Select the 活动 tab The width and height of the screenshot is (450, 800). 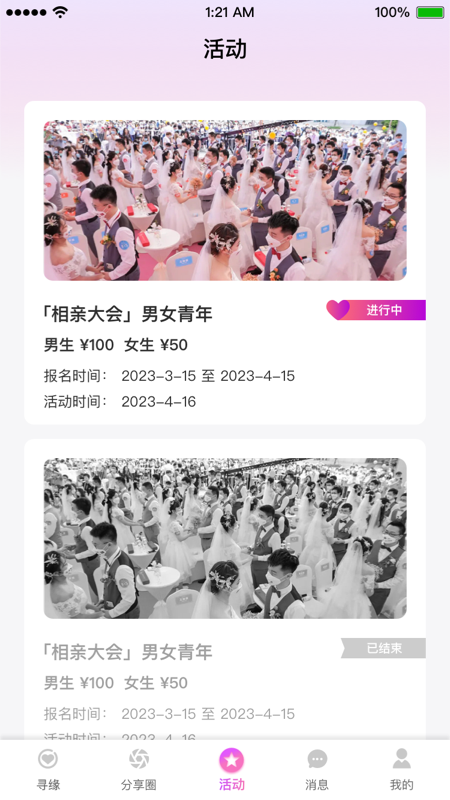pyautogui.click(x=232, y=769)
